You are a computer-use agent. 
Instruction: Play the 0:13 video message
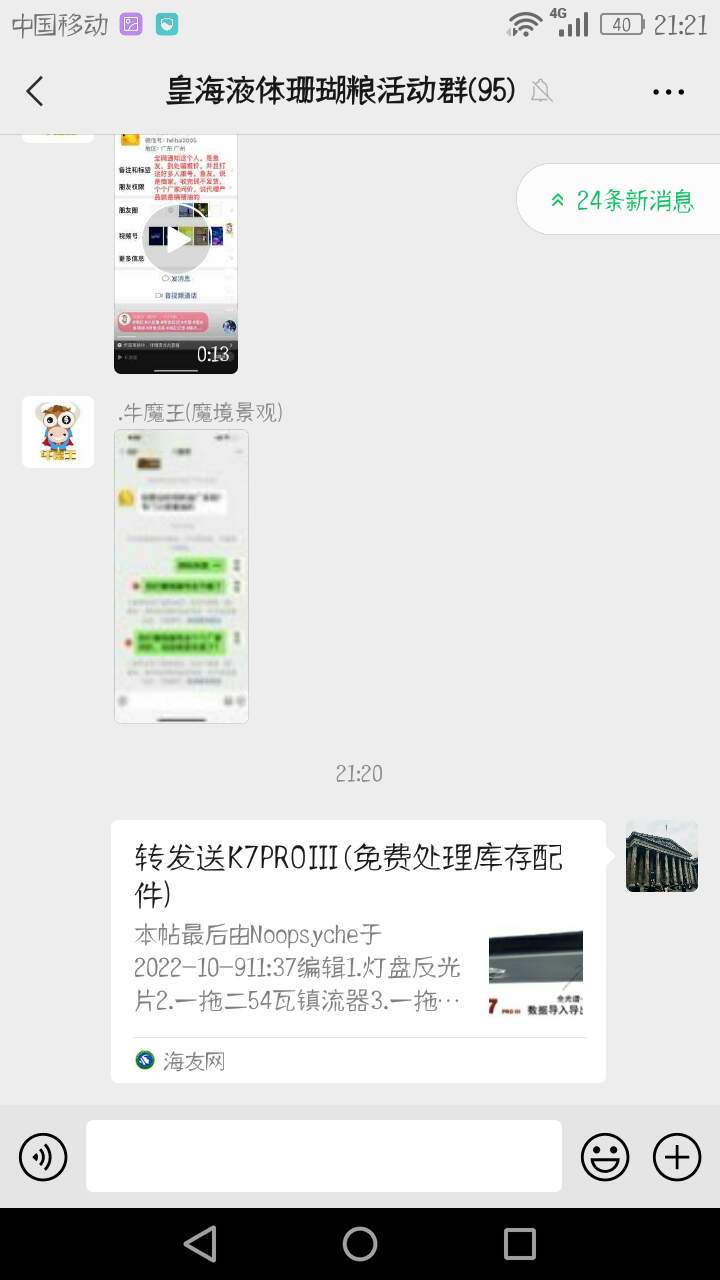coord(177,238)
